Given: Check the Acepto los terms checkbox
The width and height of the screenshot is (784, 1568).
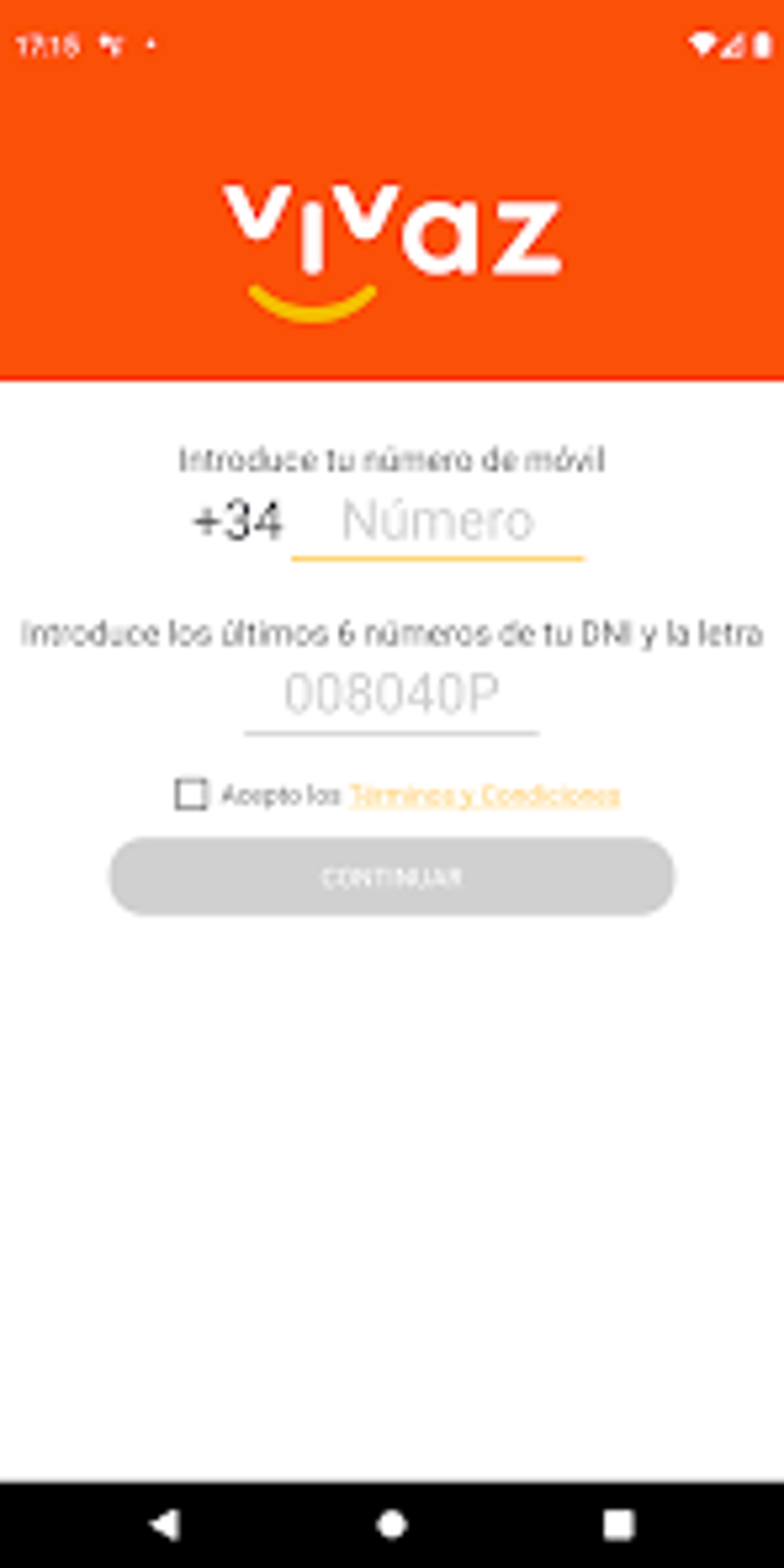Looking at the screenshot, I should point(191,794).
